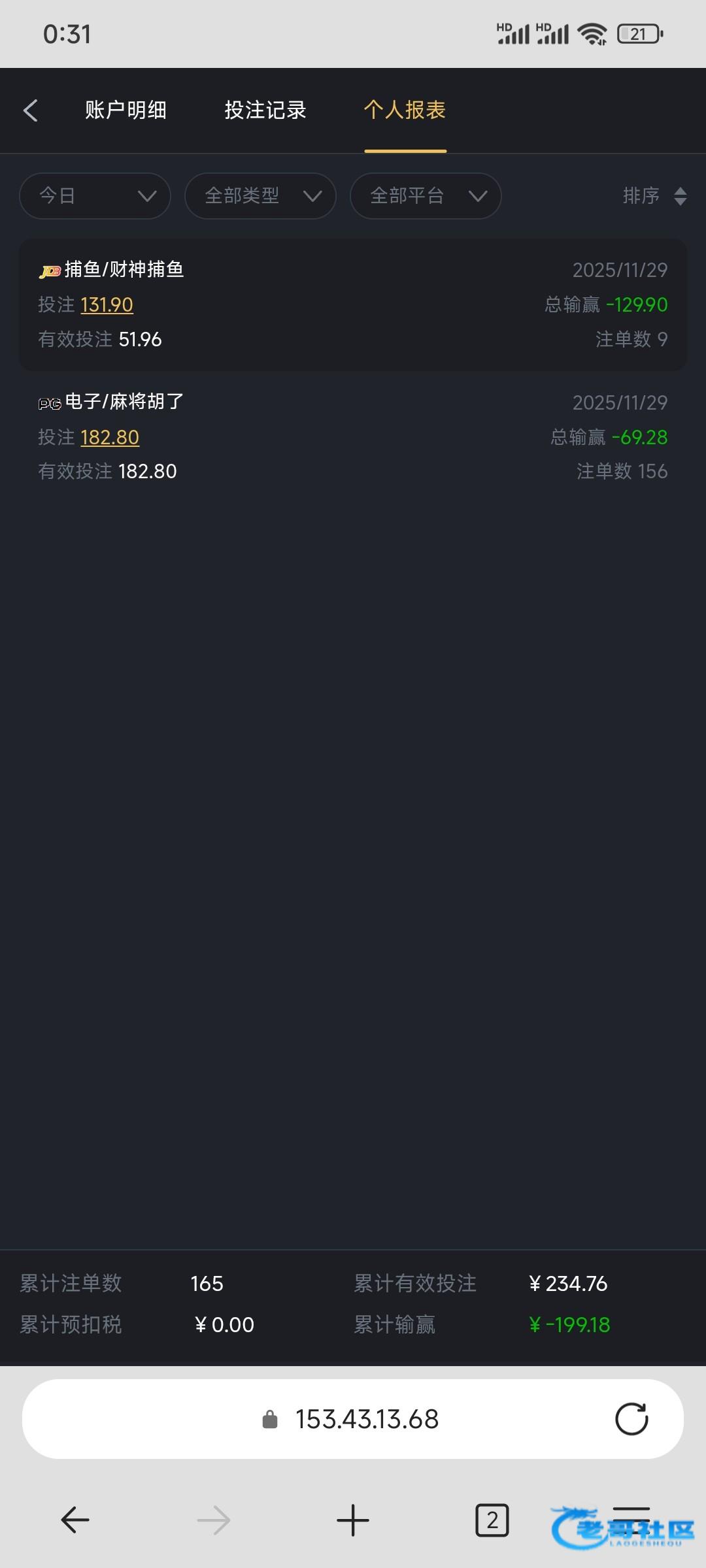Tap the underlined 131.90 bet amount
Screen dimensions: 706x1568
[107, 305]
